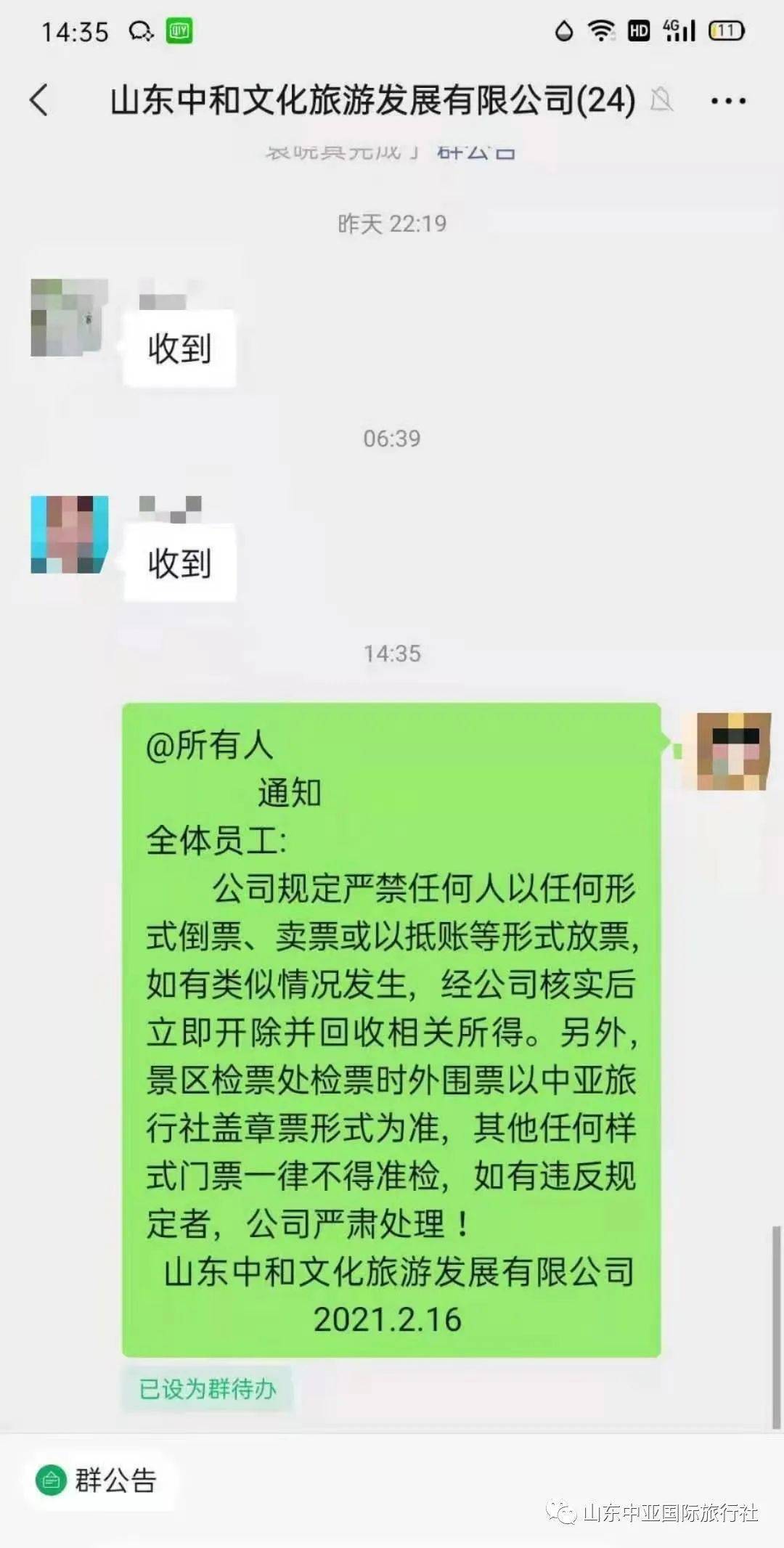The height and width of the screenshot is (1548, 784).
Task: Open the 群公告 link near top
Action: pyautogui.click(x=476, y=152)
